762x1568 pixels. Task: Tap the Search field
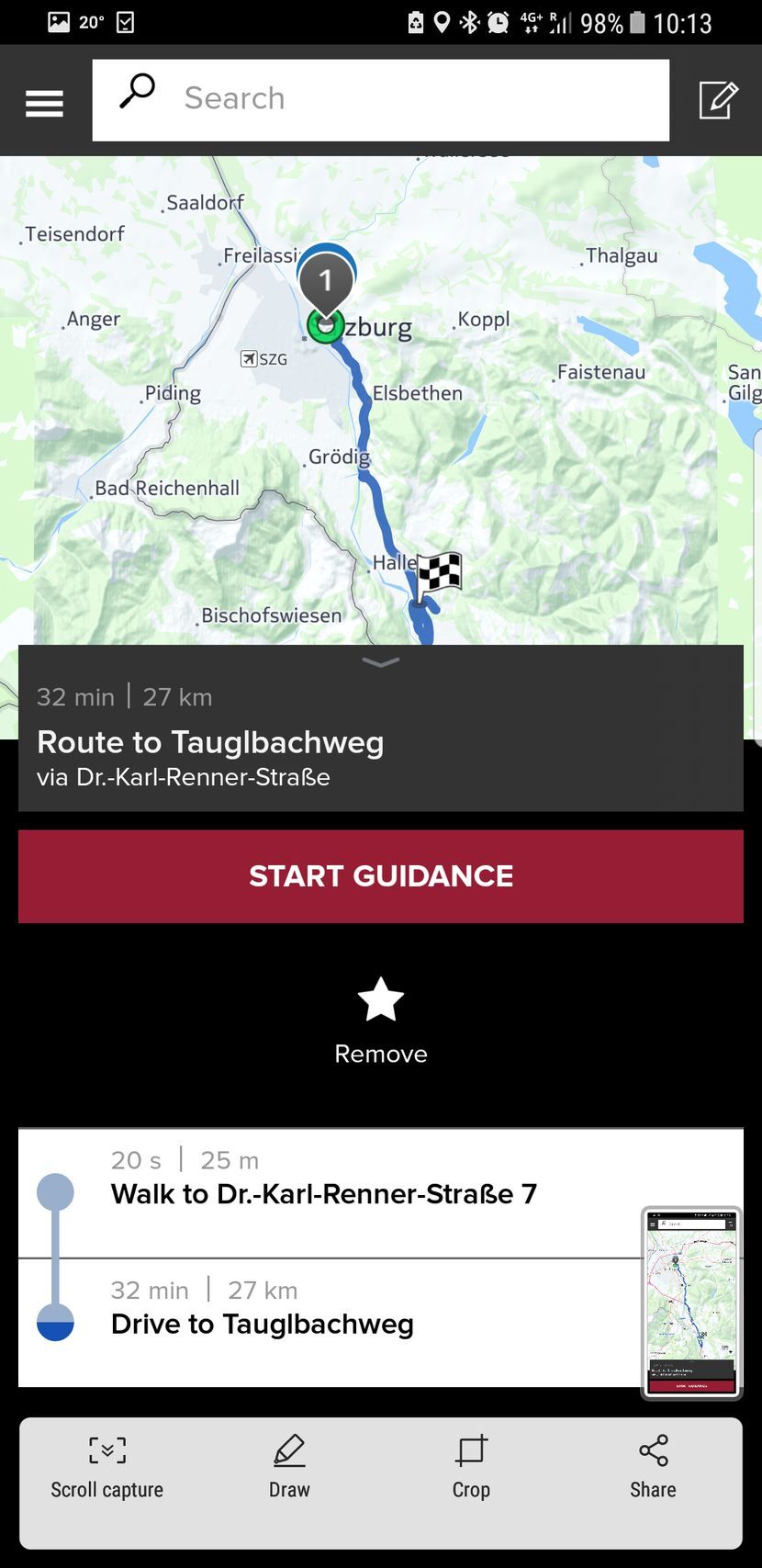(380, 100)
